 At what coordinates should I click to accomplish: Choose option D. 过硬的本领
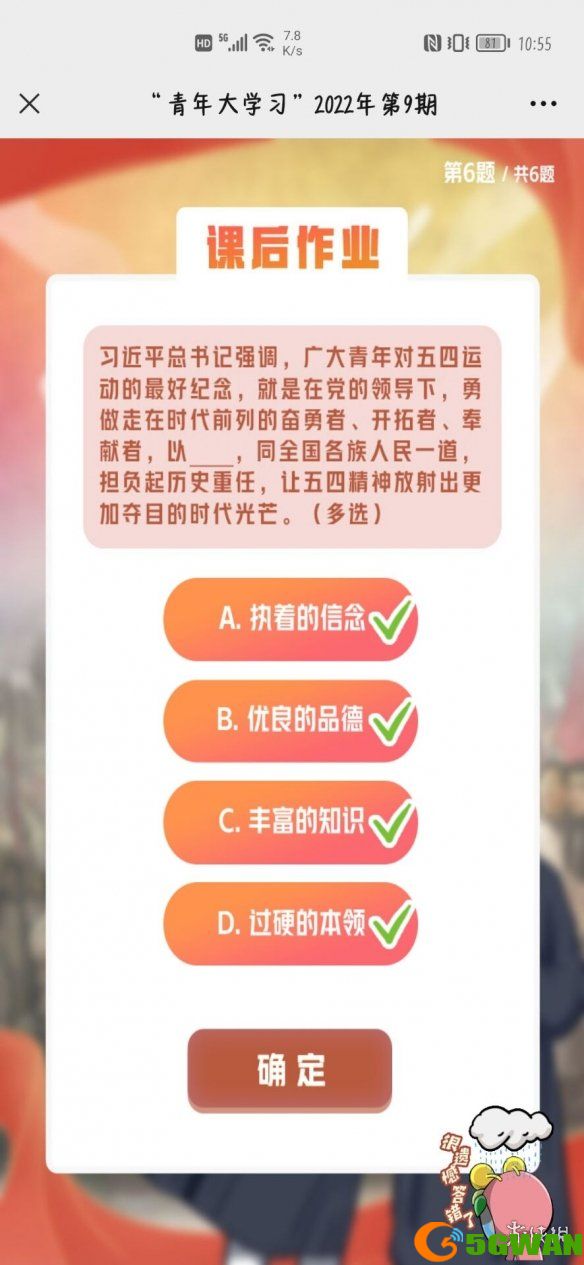pyautogui.click(x=290, y=924)
